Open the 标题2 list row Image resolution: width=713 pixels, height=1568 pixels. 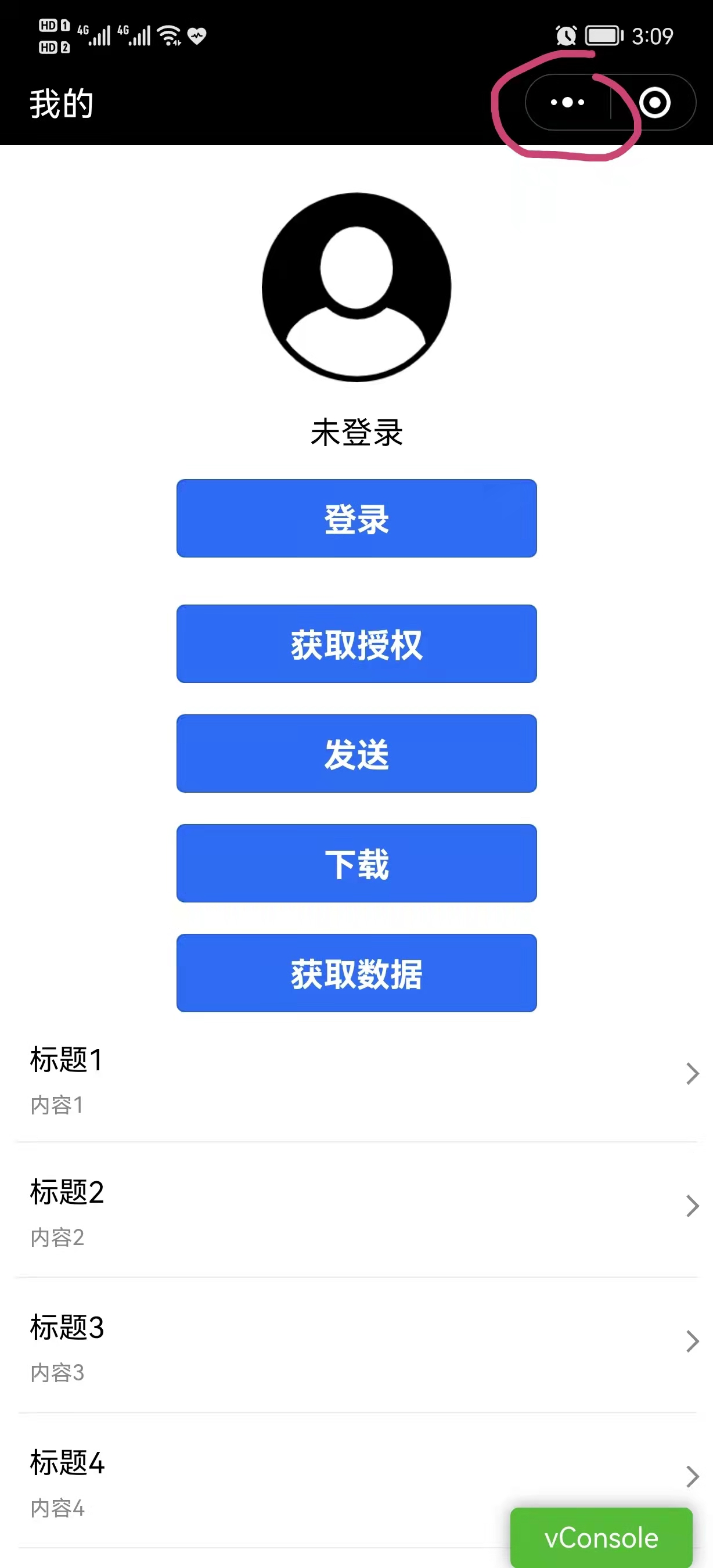click(x=356, y=1210)
